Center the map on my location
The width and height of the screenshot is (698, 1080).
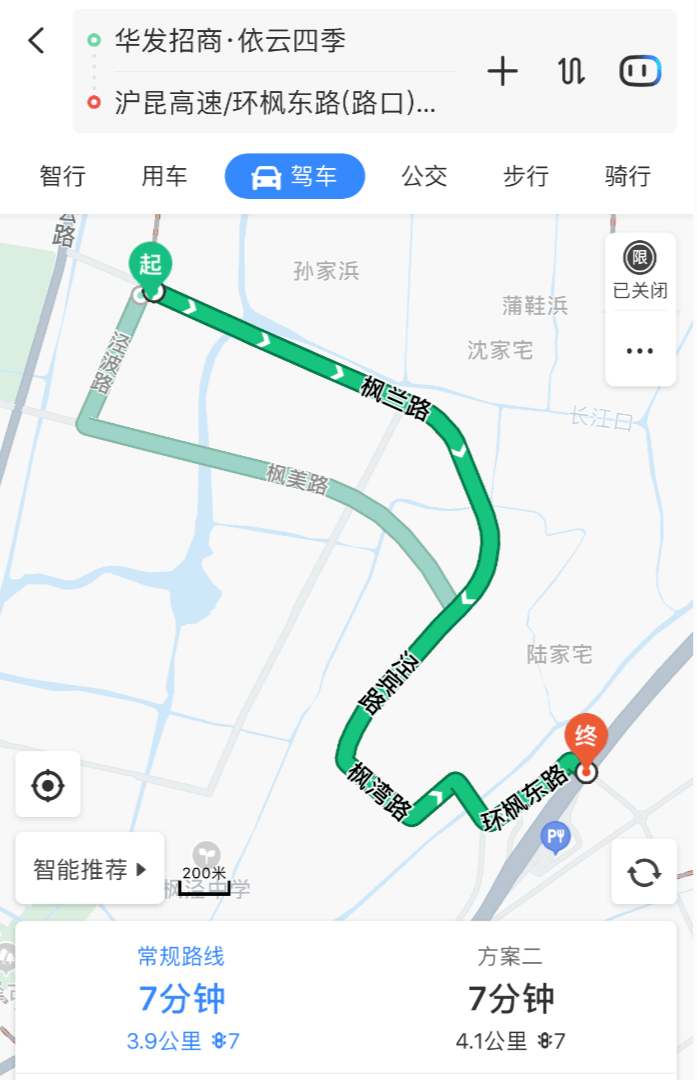tap(48, 785)
